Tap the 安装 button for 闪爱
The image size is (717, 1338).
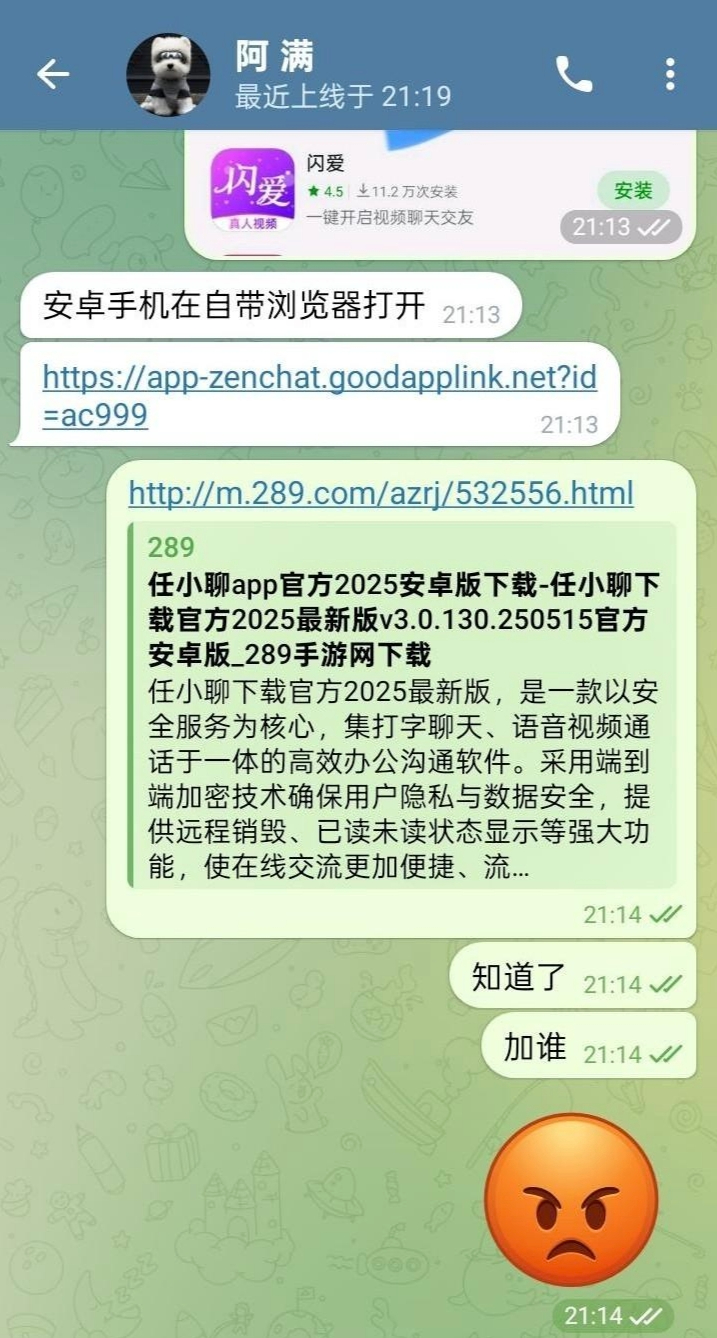(x=633, y=190)
